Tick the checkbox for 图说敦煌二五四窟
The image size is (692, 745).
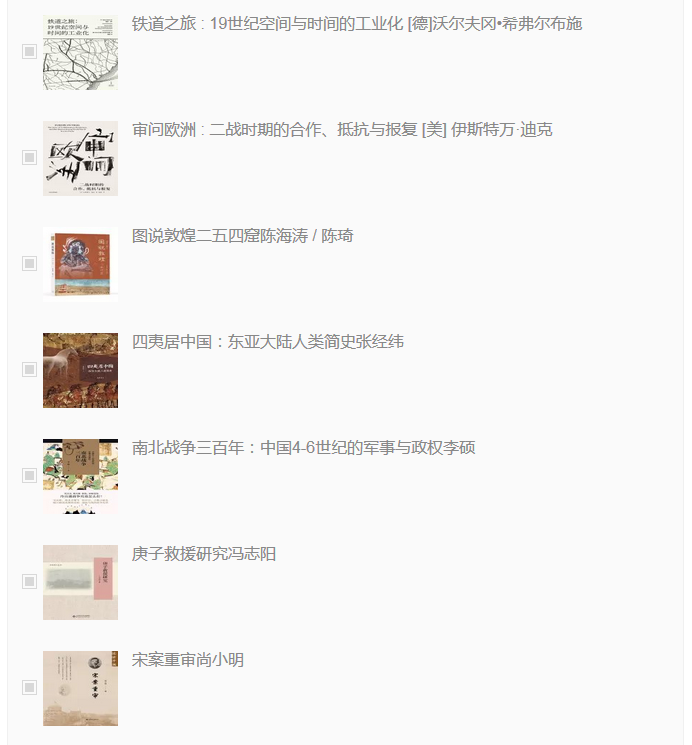tap(30, 264)
